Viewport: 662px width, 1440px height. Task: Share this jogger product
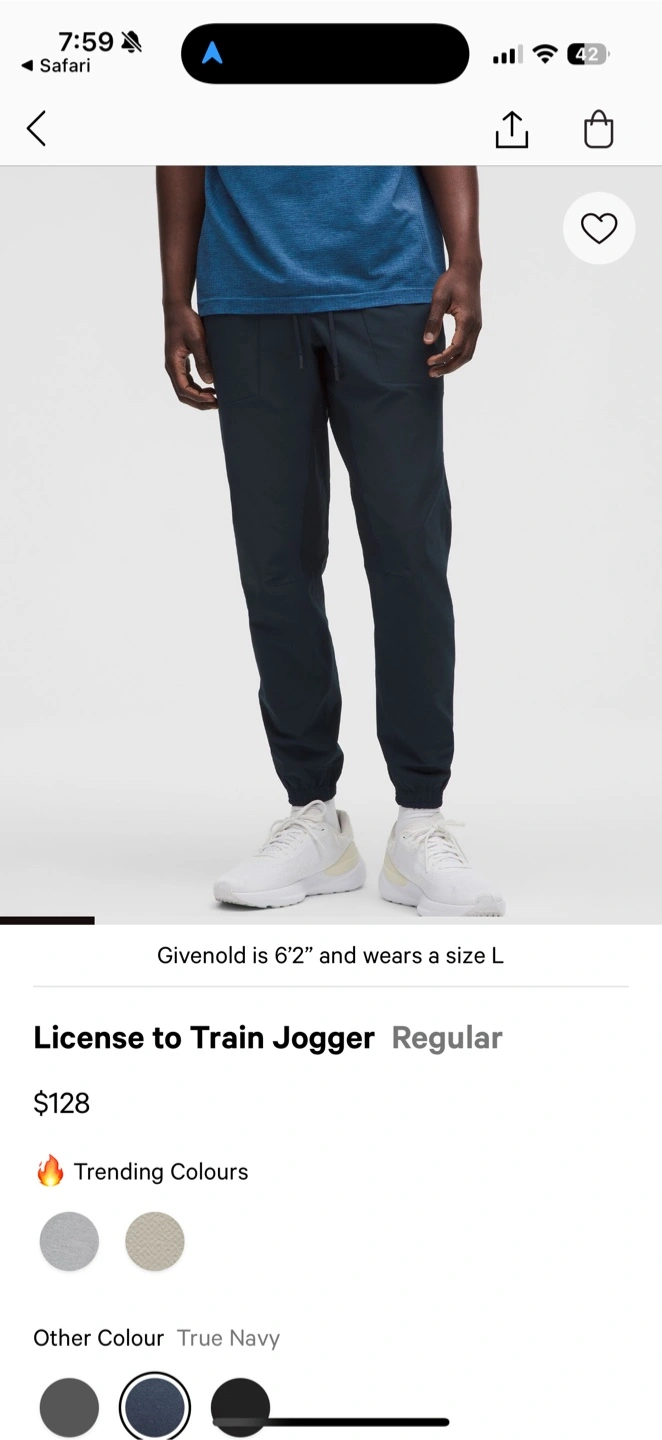click(x=511, y=129)
